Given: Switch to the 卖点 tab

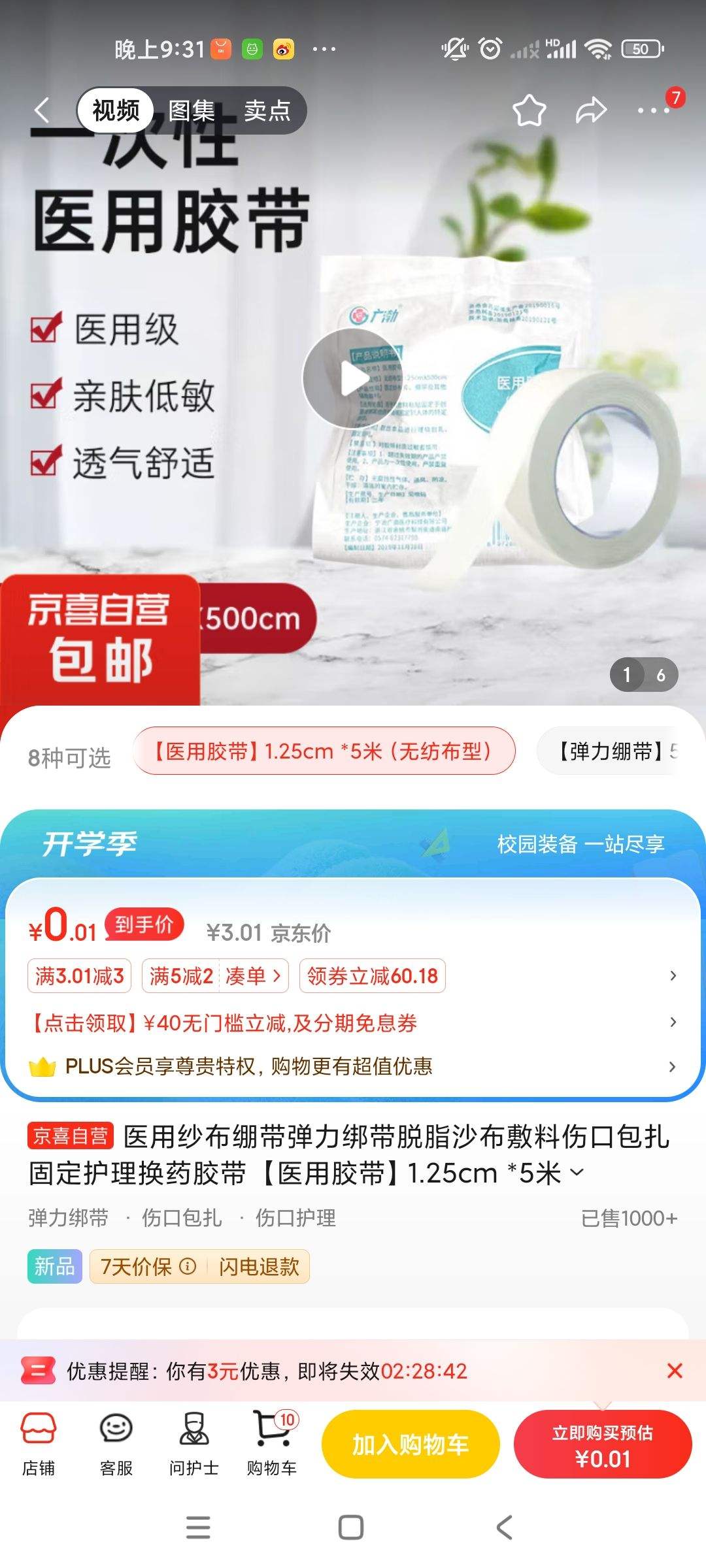Looking at the screenshot, I should coord(267,110).
